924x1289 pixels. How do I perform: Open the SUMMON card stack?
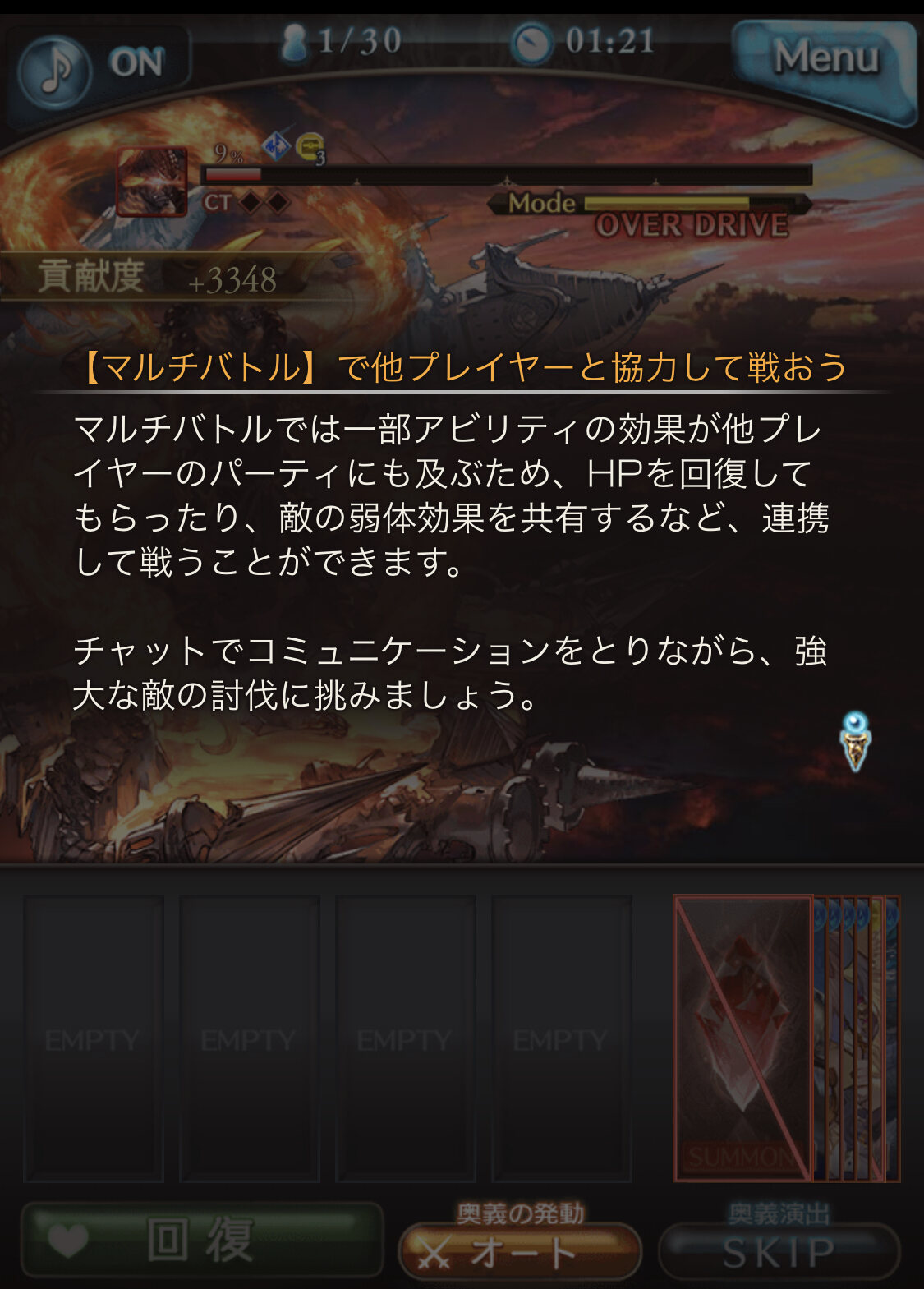[743, 1038]
